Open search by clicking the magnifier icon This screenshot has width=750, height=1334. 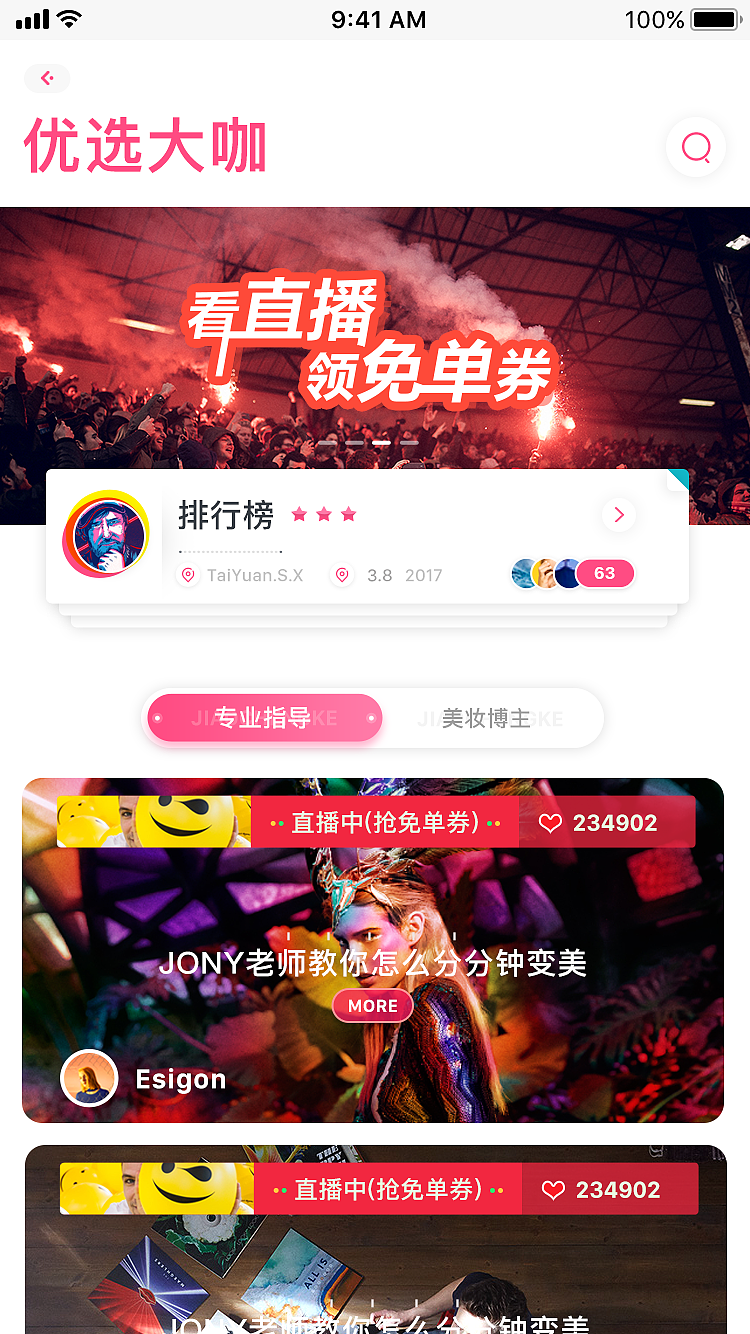(696, 147)
